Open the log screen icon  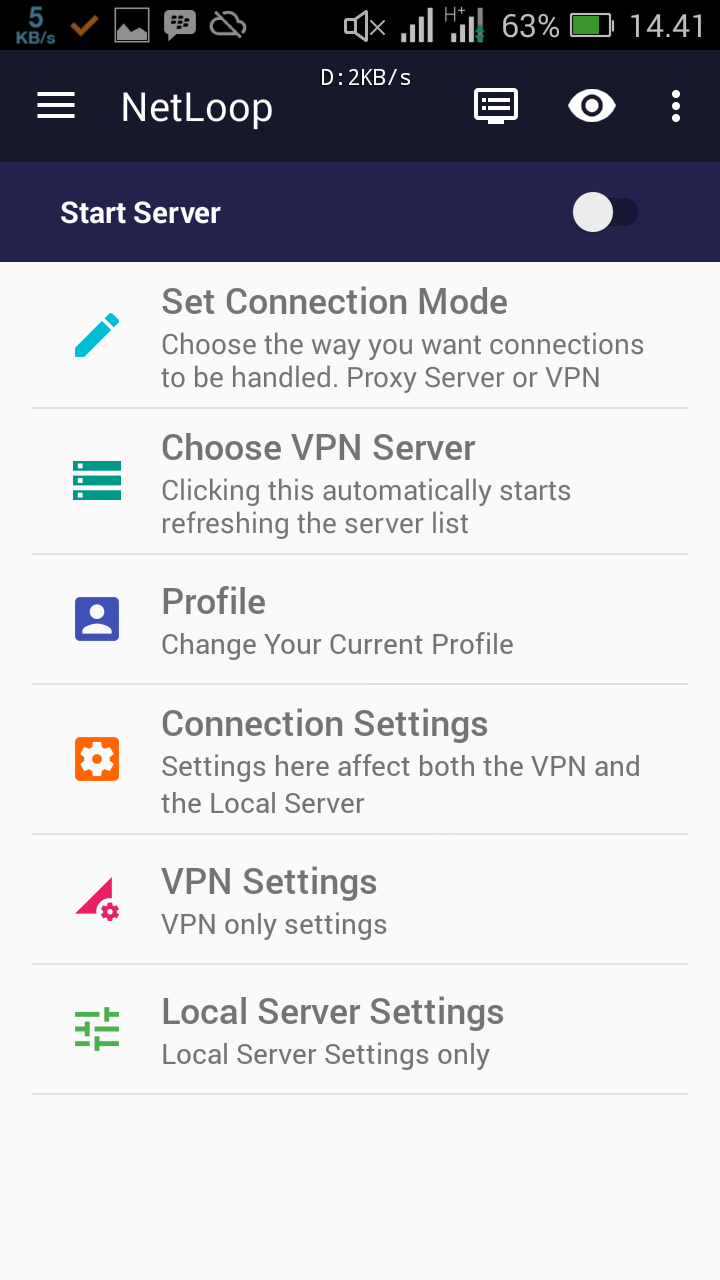(495, 106)
